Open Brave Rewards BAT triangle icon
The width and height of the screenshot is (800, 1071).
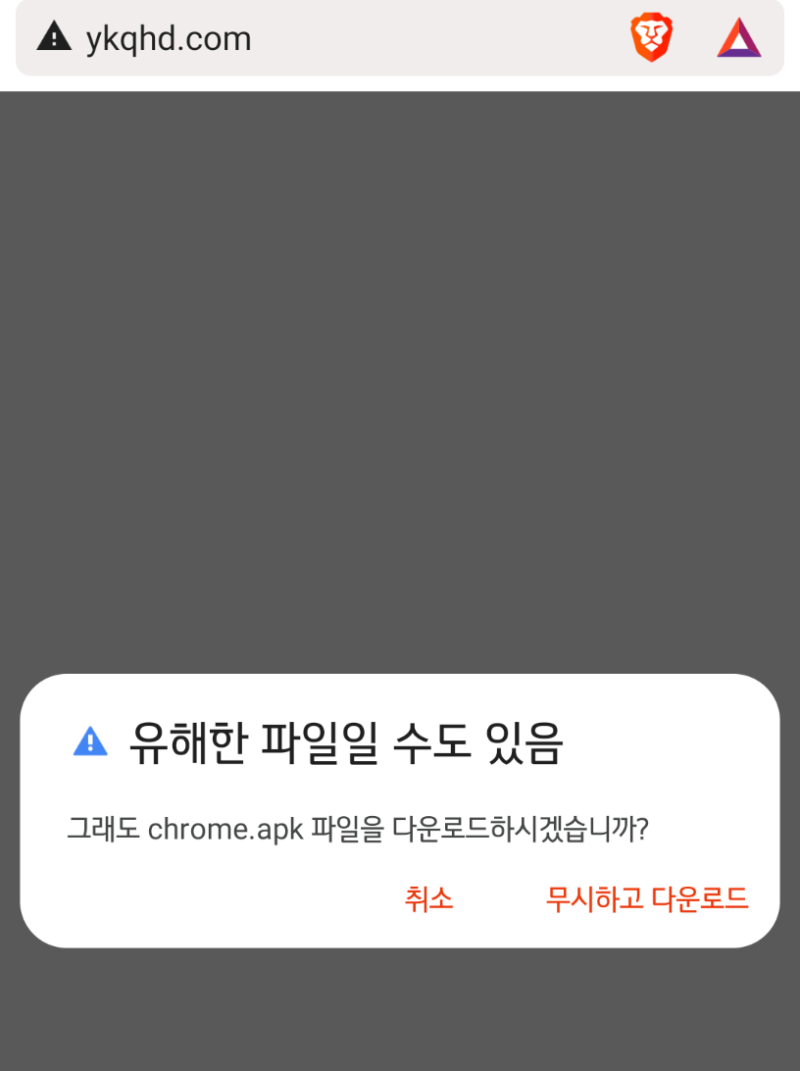(x=741, y=38)
